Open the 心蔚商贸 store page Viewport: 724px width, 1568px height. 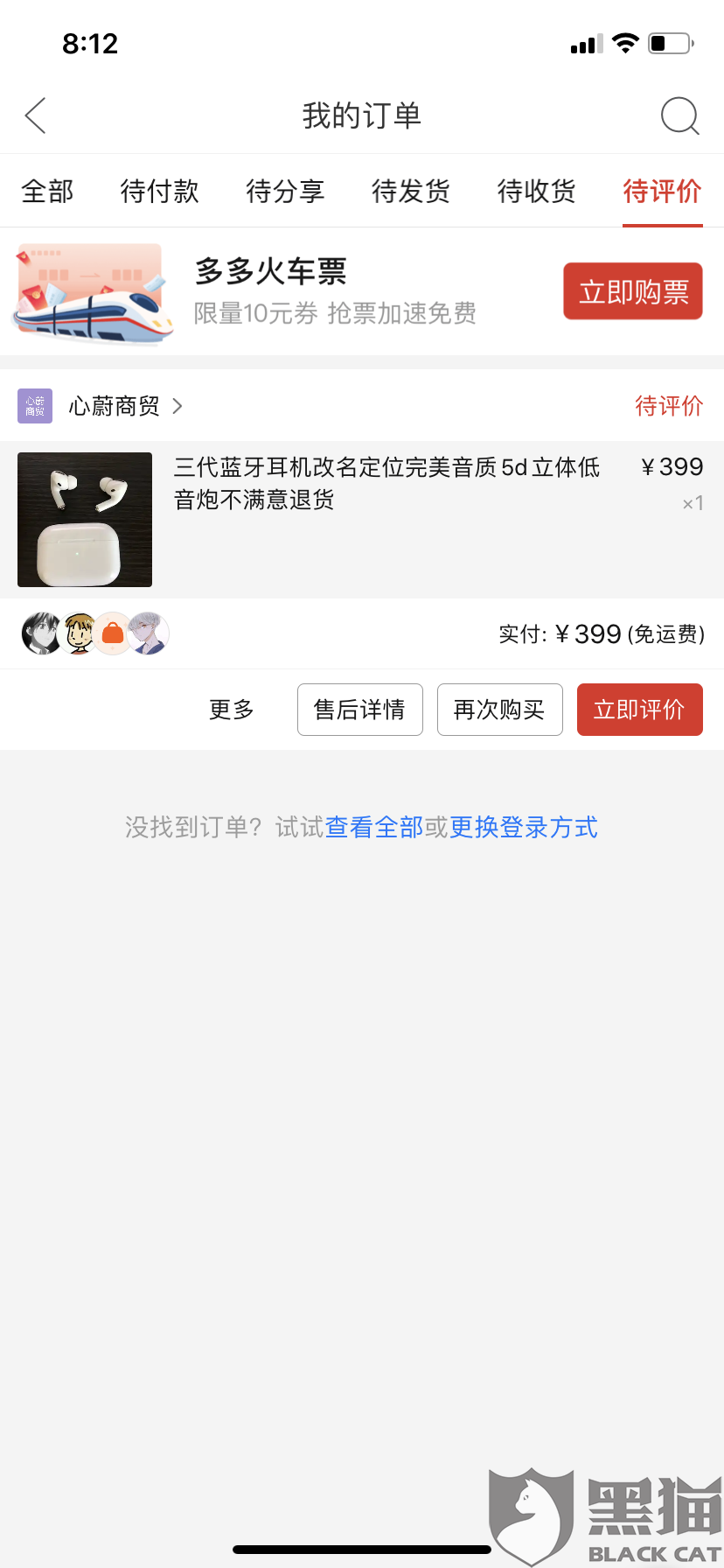(x=115, y=406)
